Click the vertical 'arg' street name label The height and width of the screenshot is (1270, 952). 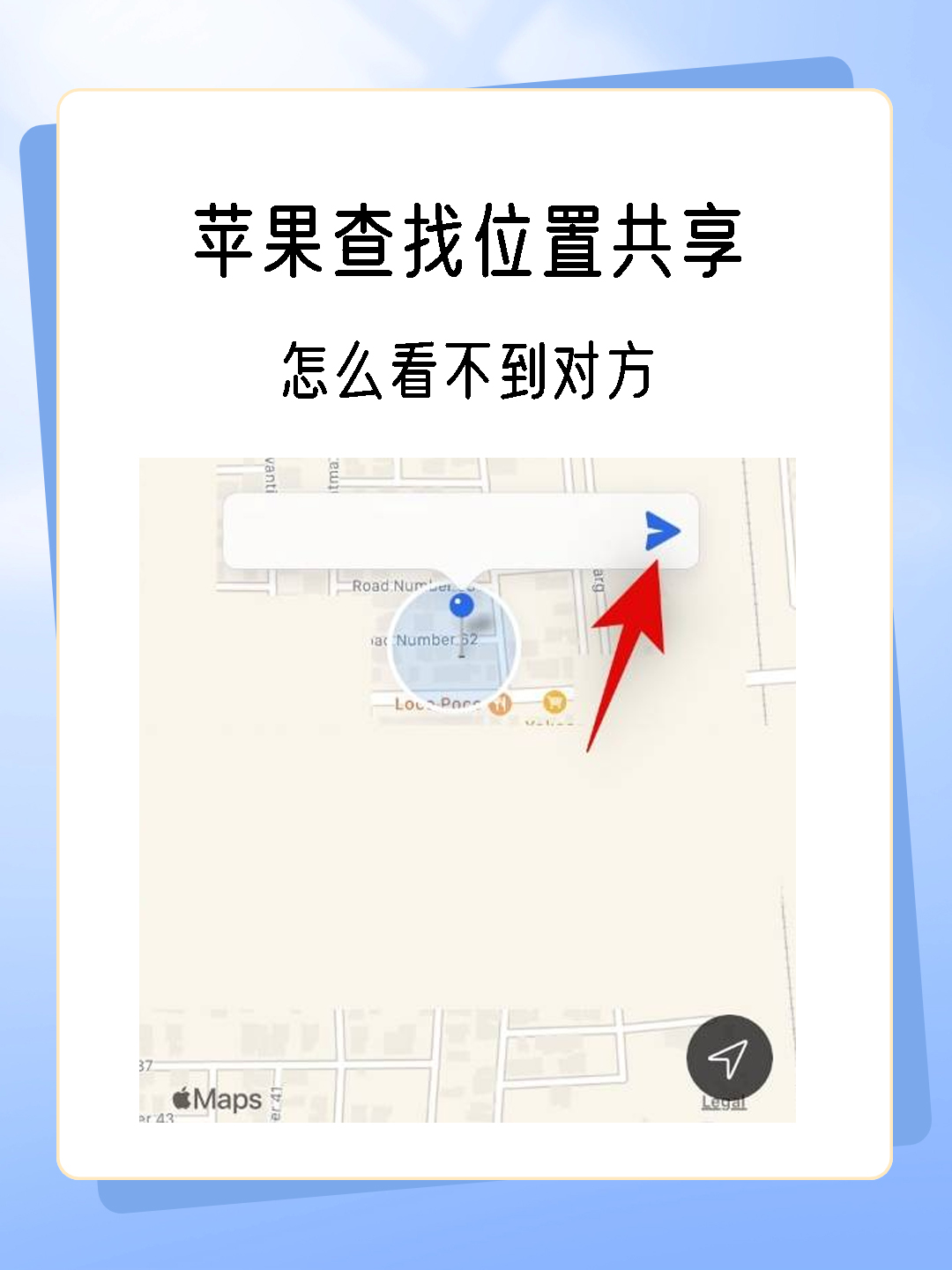[x=598, y=582]
